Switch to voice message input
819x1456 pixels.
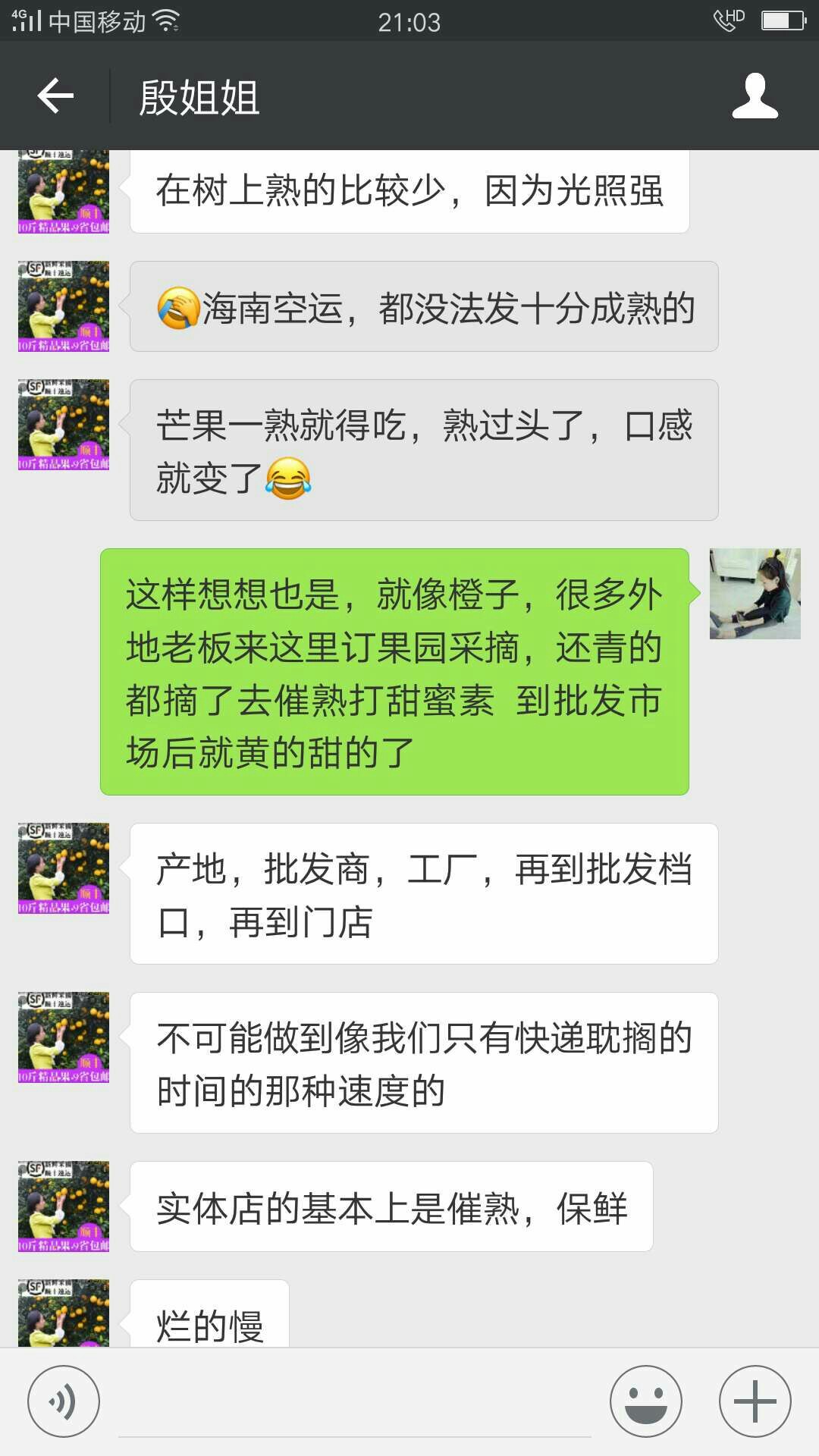coord(64,1401)
